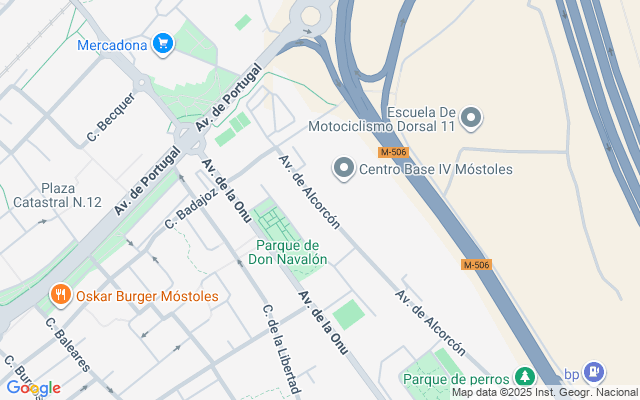Screen dimensions: 640x400
Task: Tap the Centro Base IV Móstoles marker
Action: click(x=344, y=168)
